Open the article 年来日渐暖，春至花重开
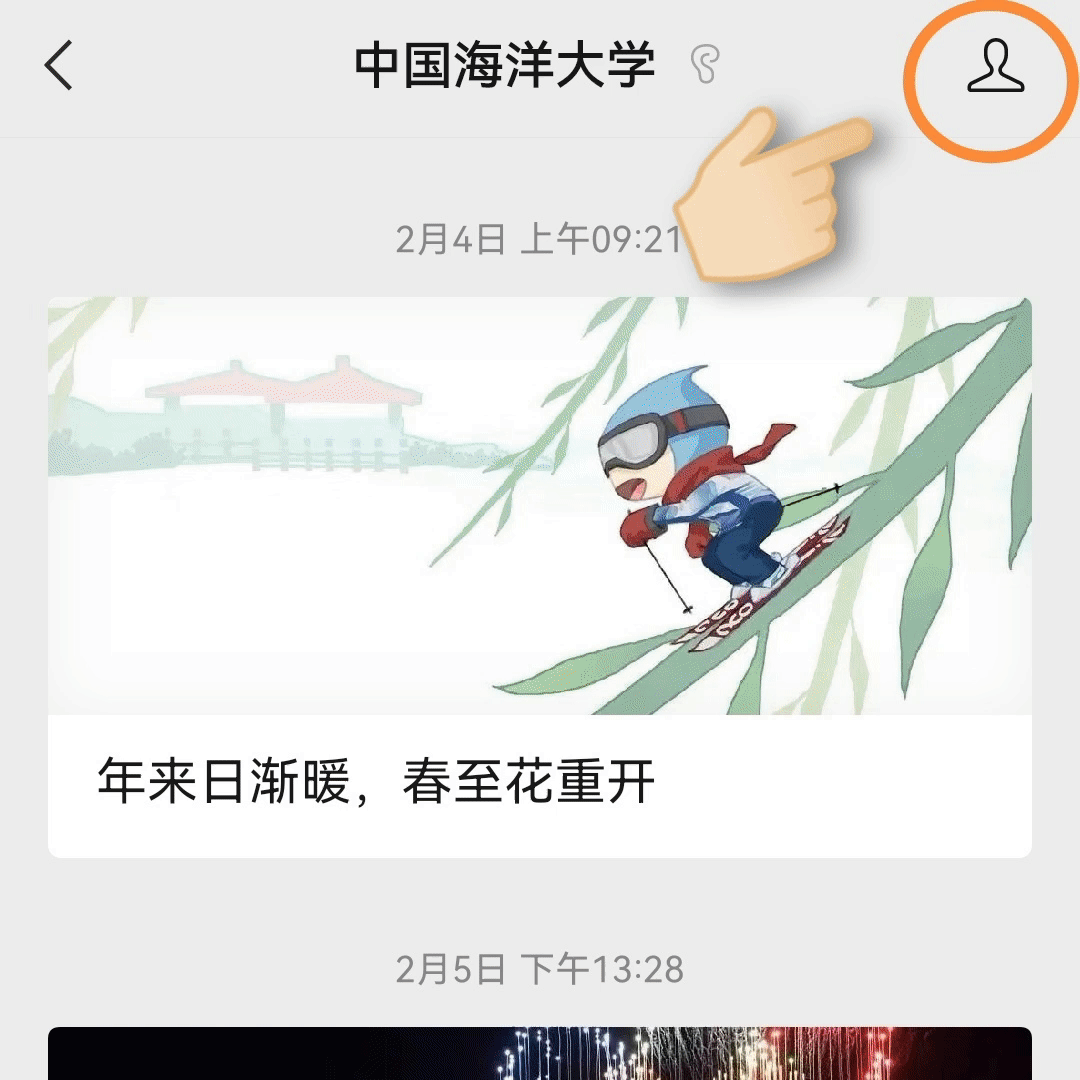 [539, 577]
